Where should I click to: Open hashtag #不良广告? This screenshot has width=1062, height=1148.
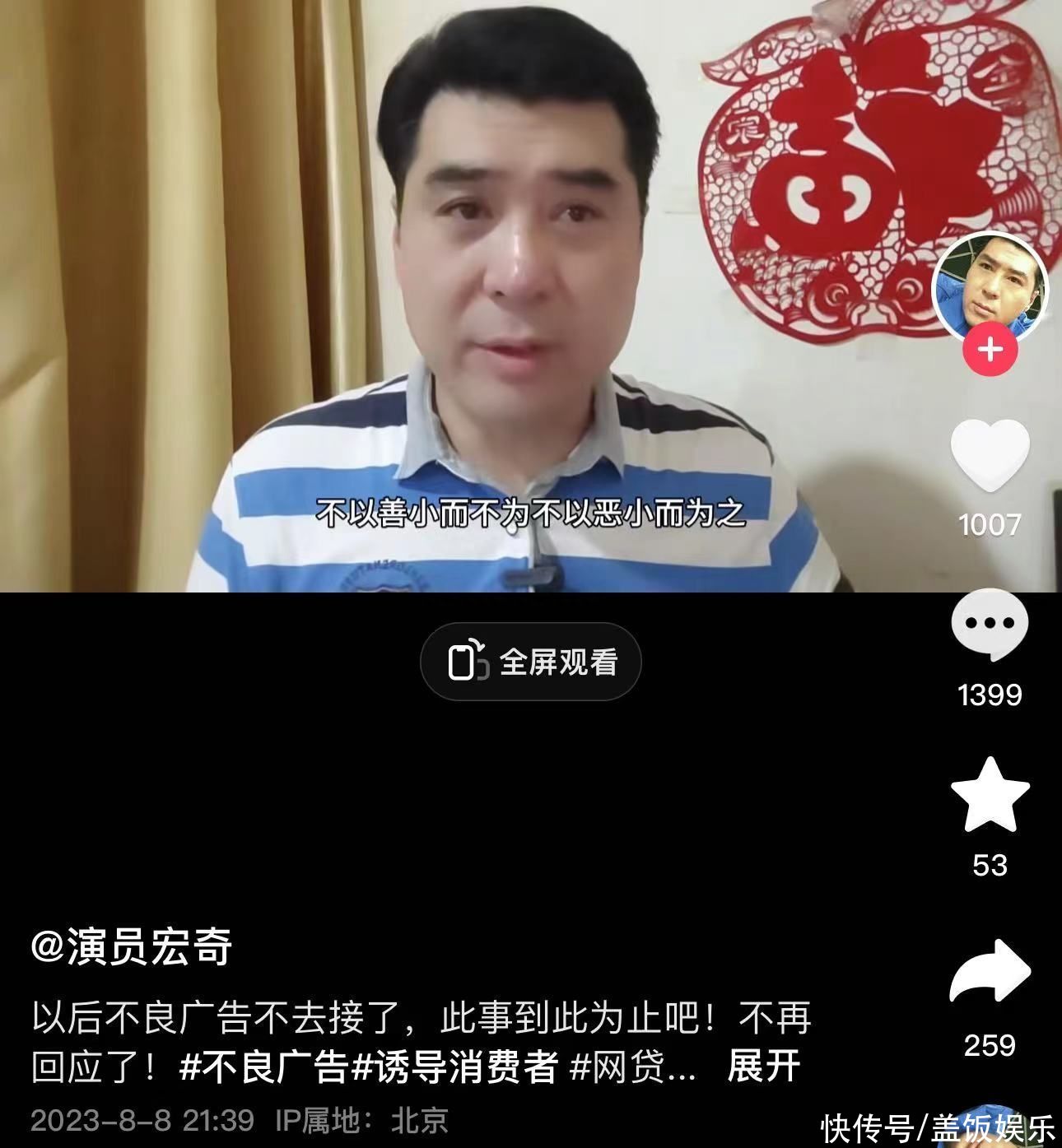tap(263, 1067)
